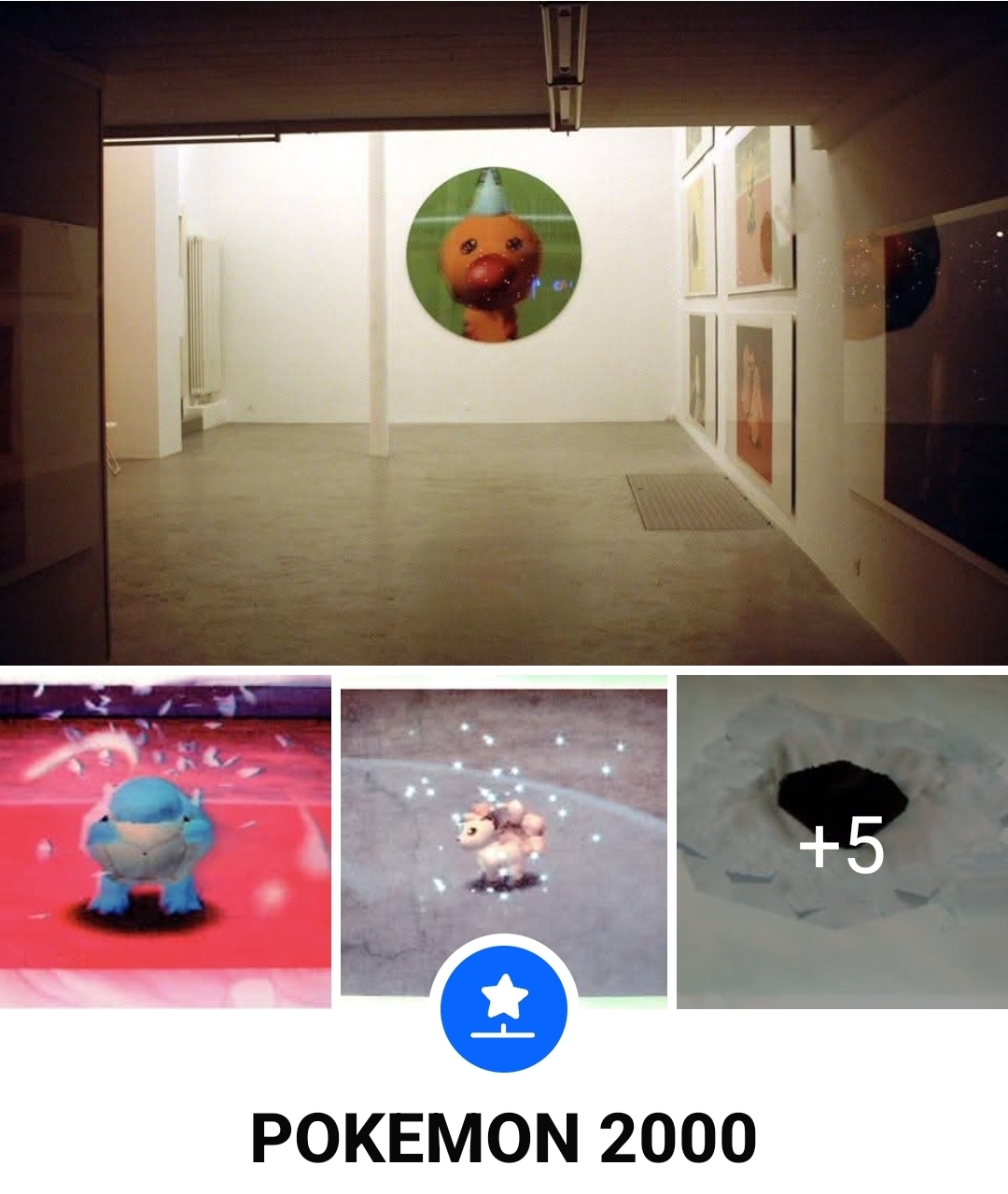This screenshot has width=1008, height=1194.
Task: Show the +5 more photos
Action: click(x=842, y=842)
